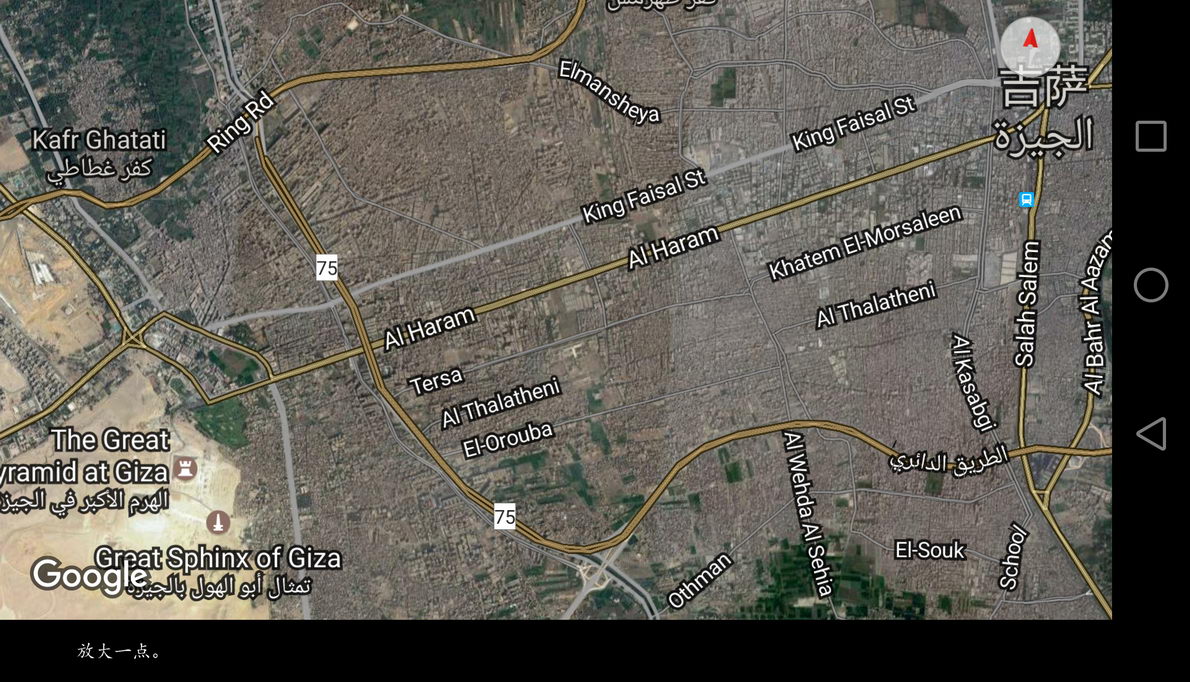Select the Great Sphinx of Giza marker
1190x682 pixels.
(218, 521)
